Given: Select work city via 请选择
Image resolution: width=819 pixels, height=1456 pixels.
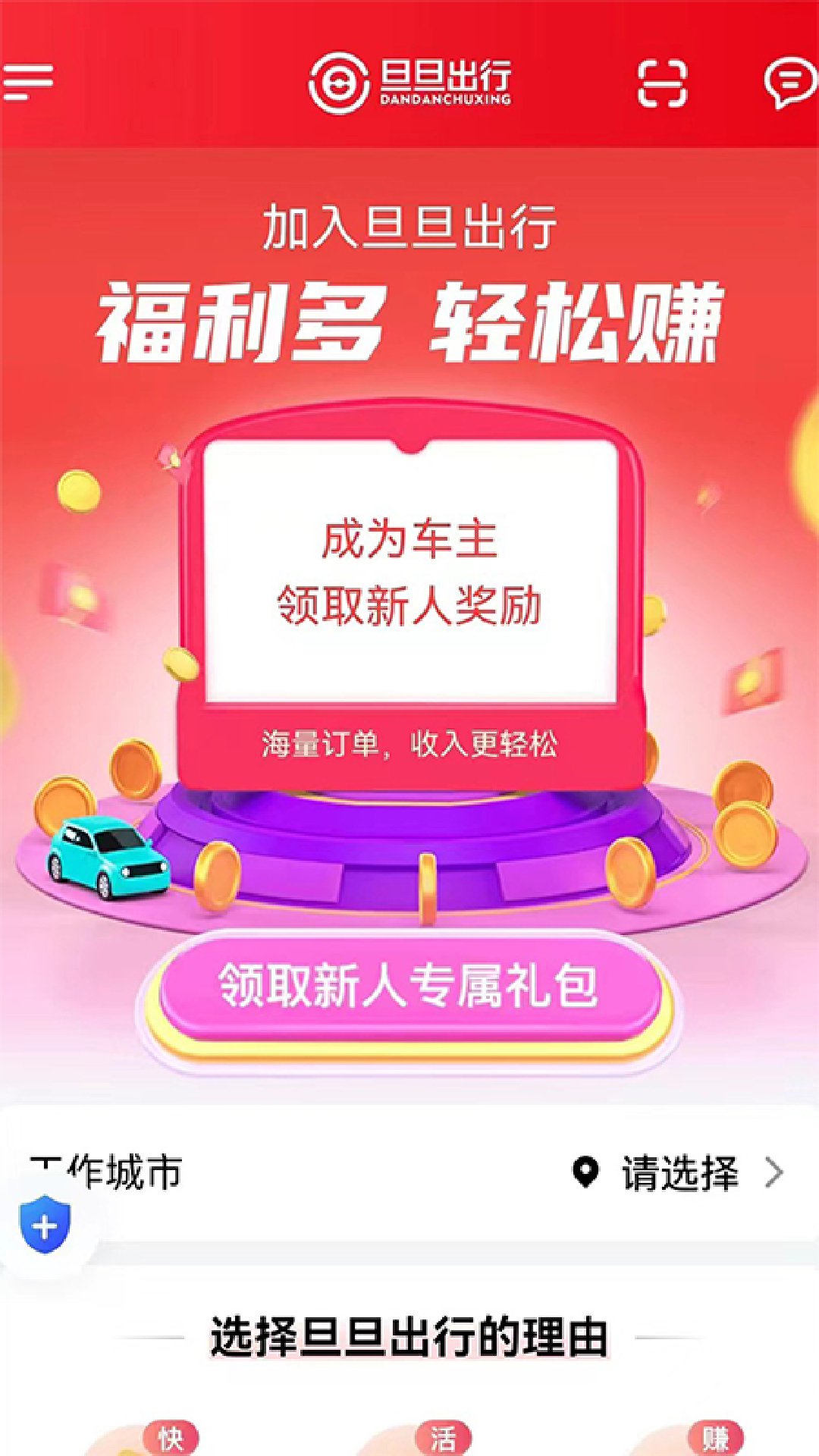Looking at the screenshot, I should 679,1173.
